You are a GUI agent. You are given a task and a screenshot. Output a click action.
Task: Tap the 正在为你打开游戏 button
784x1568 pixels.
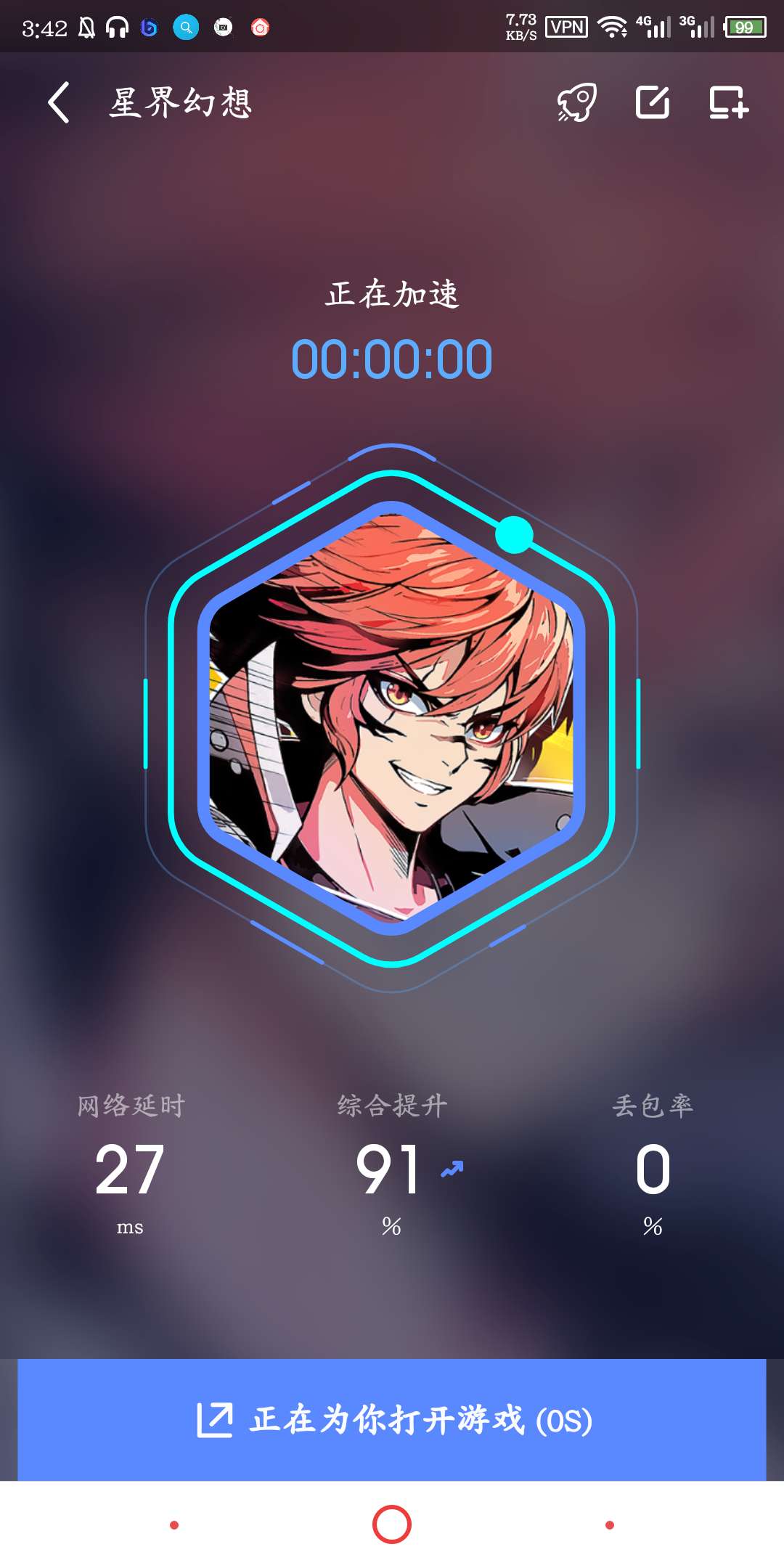coord(392,1419)
